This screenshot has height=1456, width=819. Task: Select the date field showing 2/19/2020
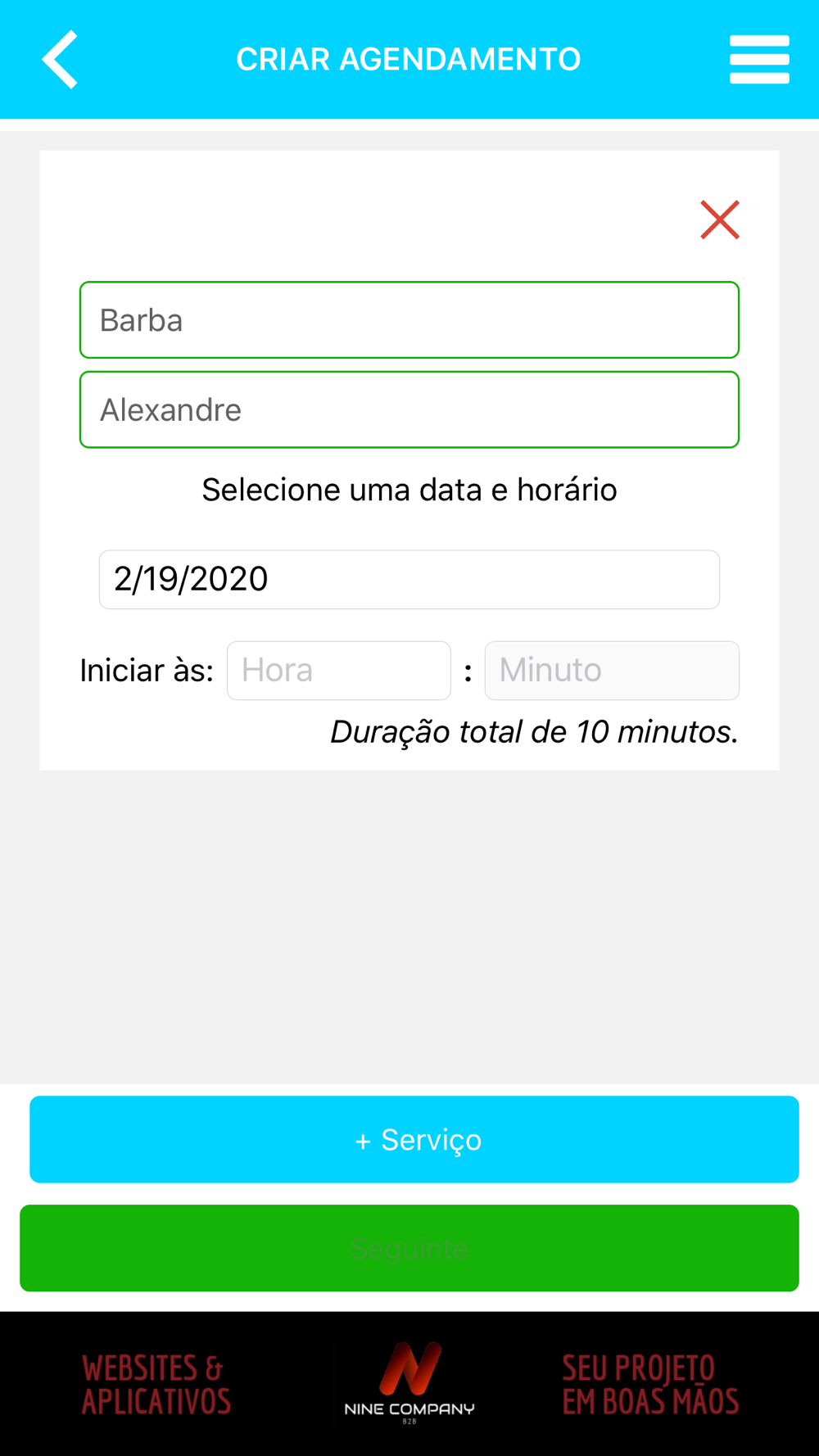409,580
